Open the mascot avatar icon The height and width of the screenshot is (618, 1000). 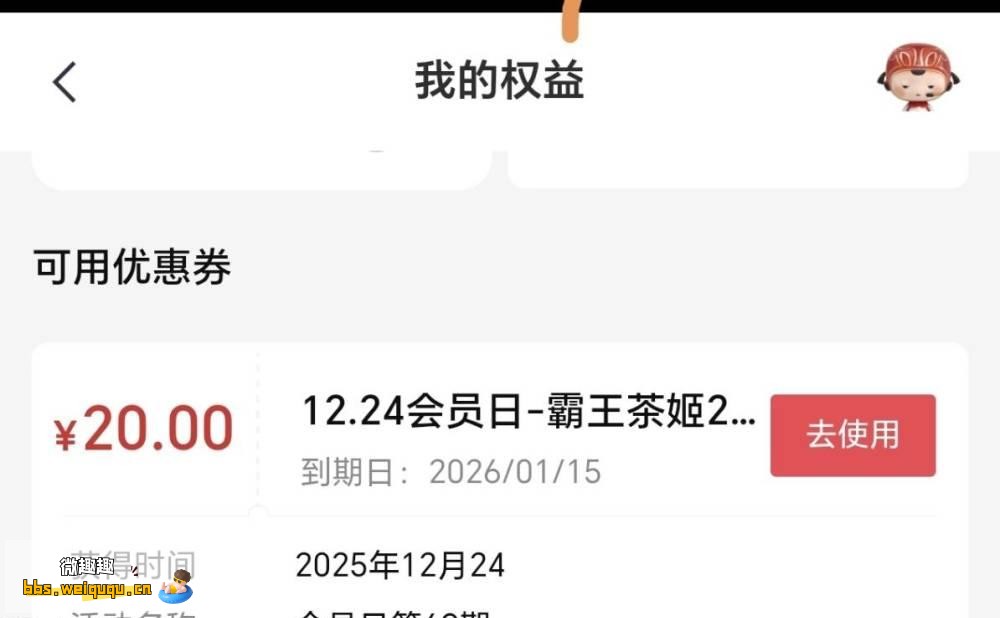coord(918,78)
